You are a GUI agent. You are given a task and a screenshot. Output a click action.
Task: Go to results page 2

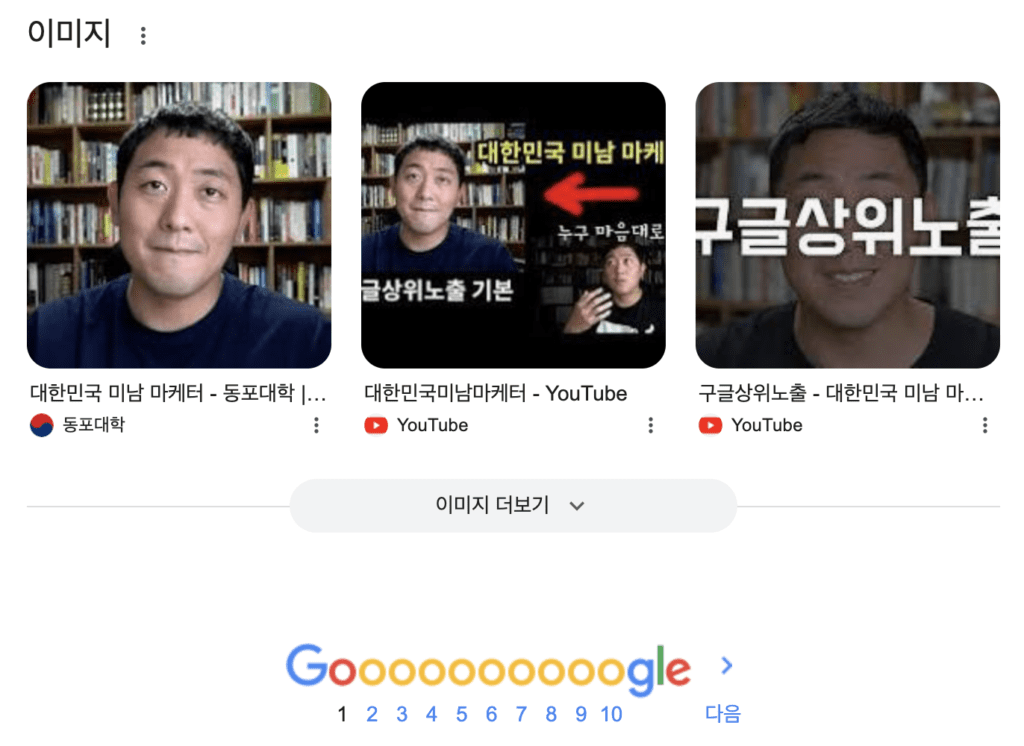(x=372, y=714)
